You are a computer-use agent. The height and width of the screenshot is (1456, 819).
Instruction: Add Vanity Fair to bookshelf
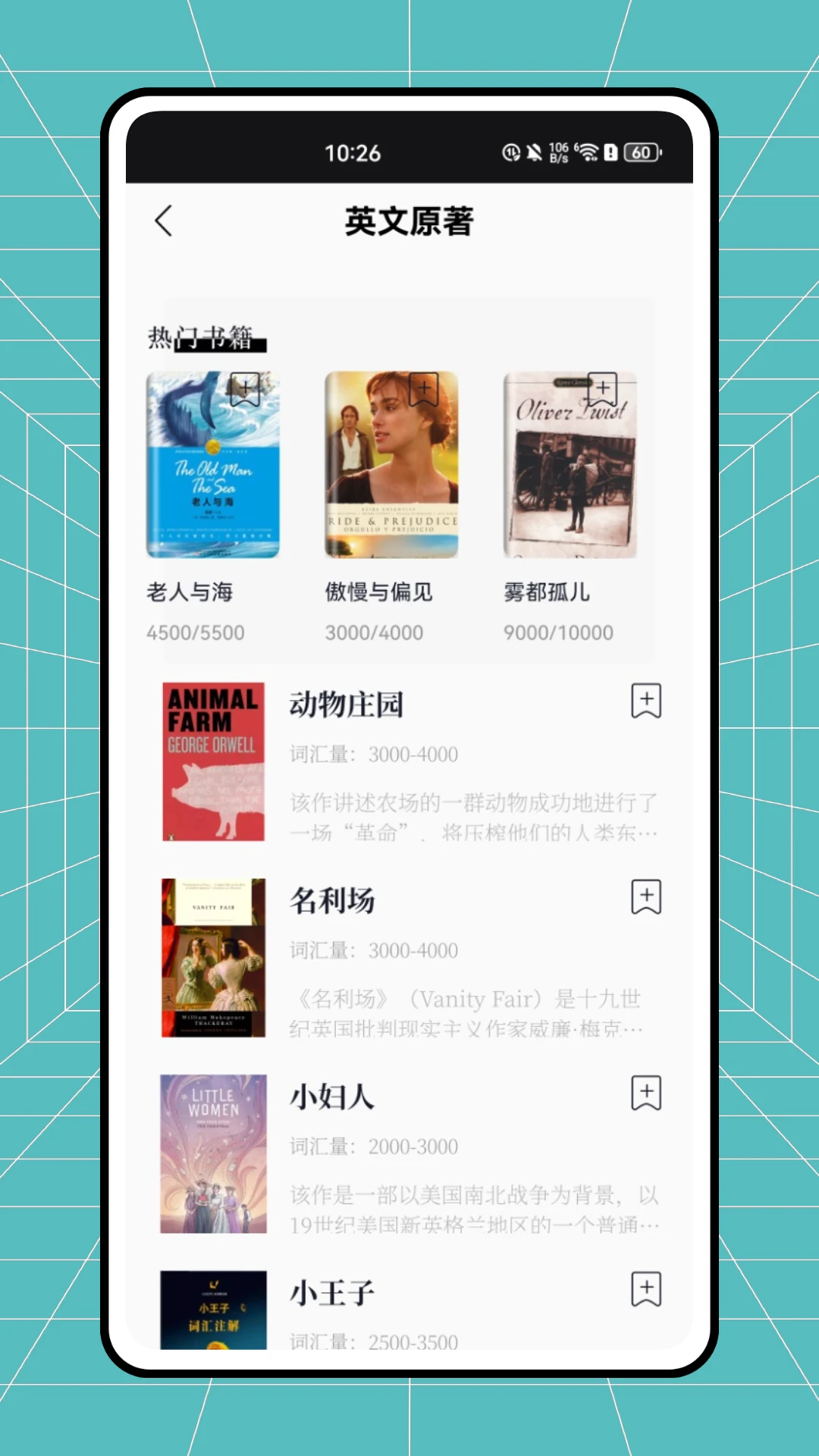645,896
